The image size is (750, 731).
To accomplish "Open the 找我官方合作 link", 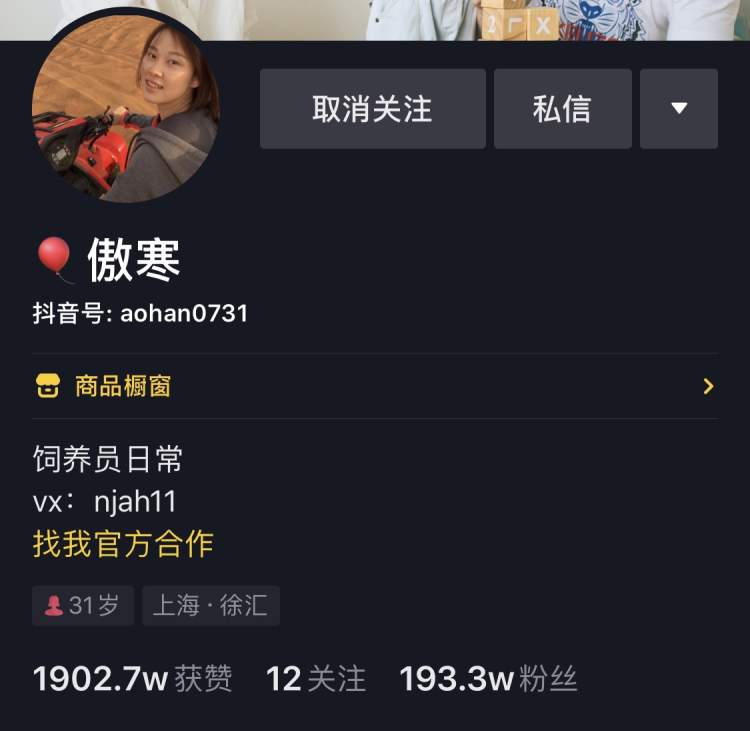I will click(x=123, y=544).
